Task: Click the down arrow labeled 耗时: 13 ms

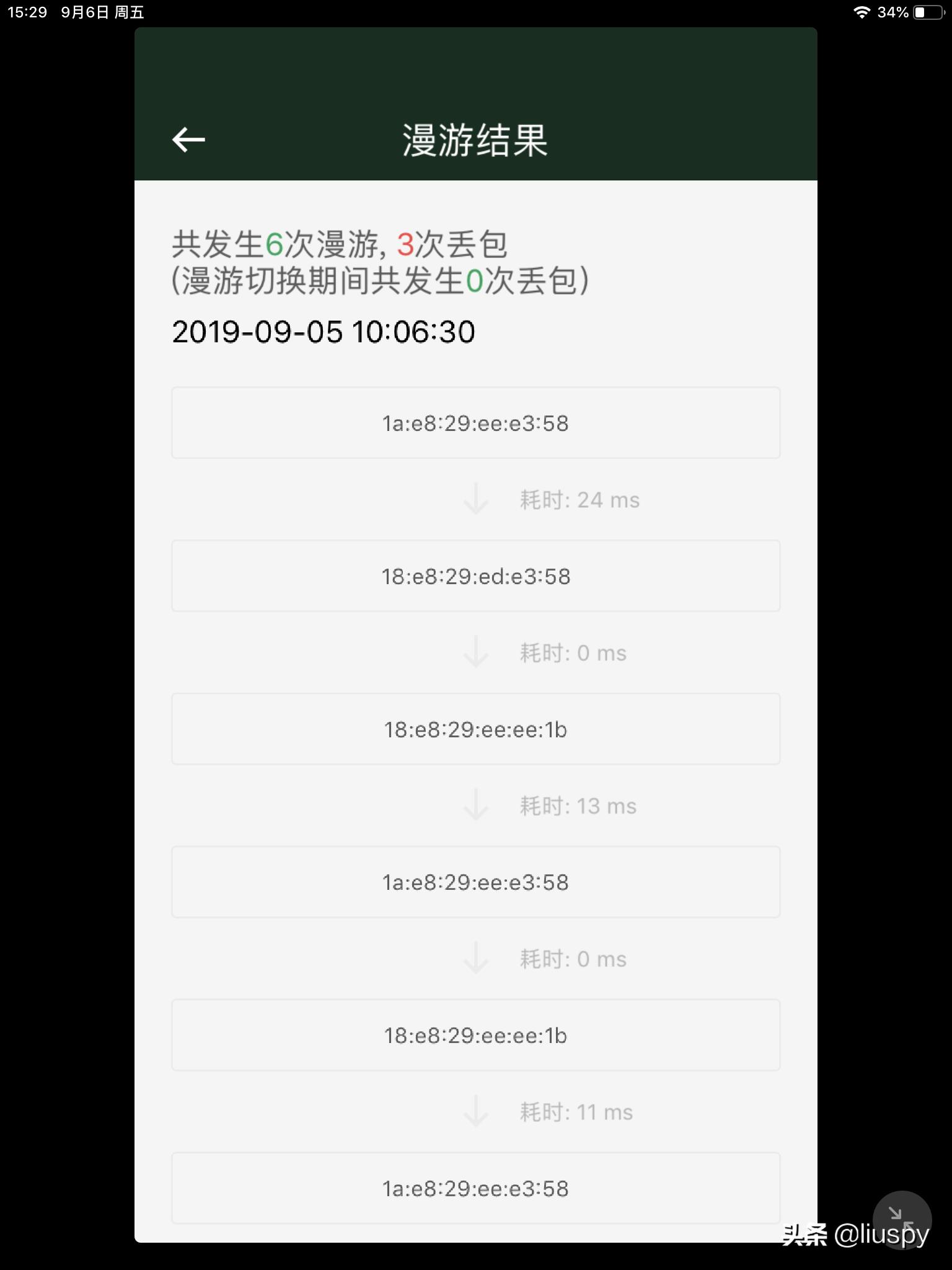Action: [477, 806]
